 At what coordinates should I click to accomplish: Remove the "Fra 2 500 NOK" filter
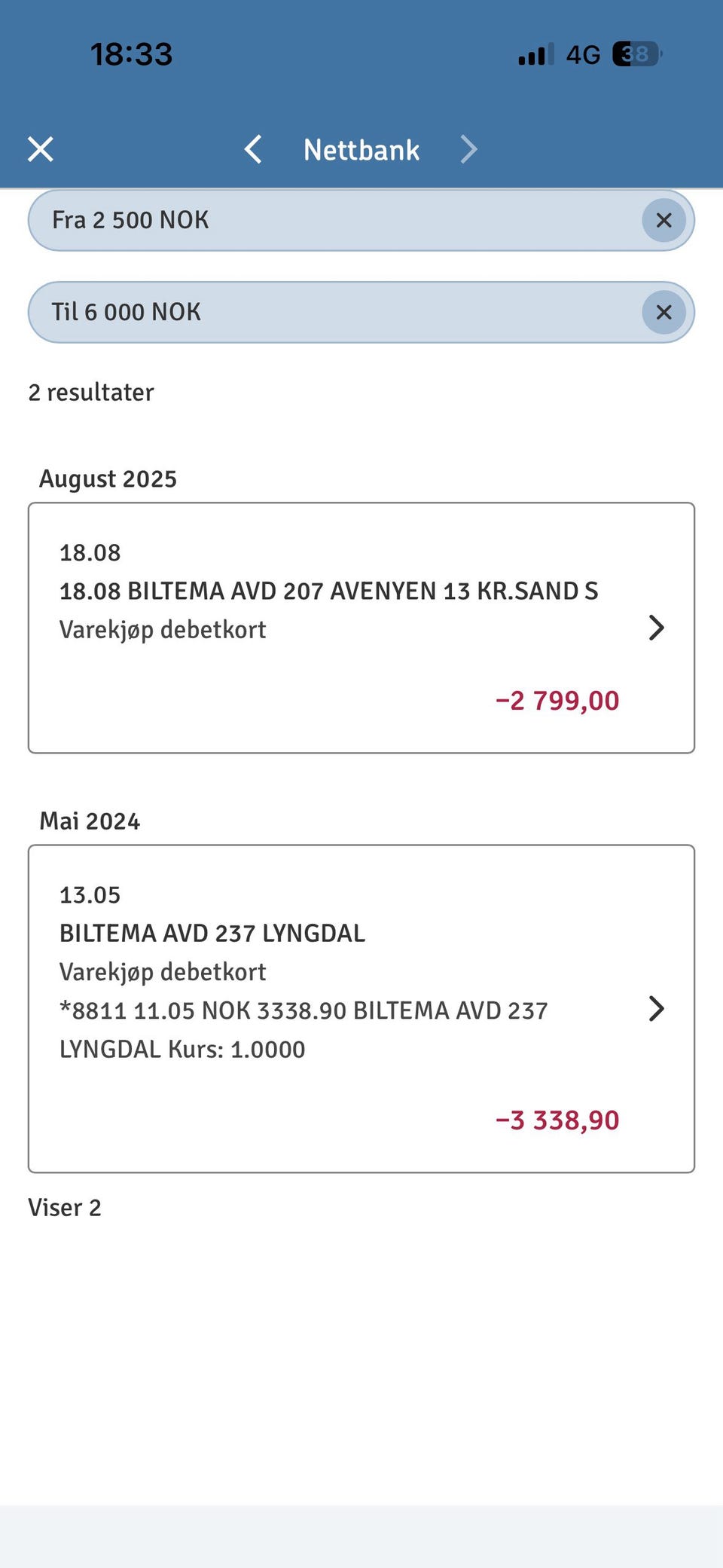pos(664,220)
